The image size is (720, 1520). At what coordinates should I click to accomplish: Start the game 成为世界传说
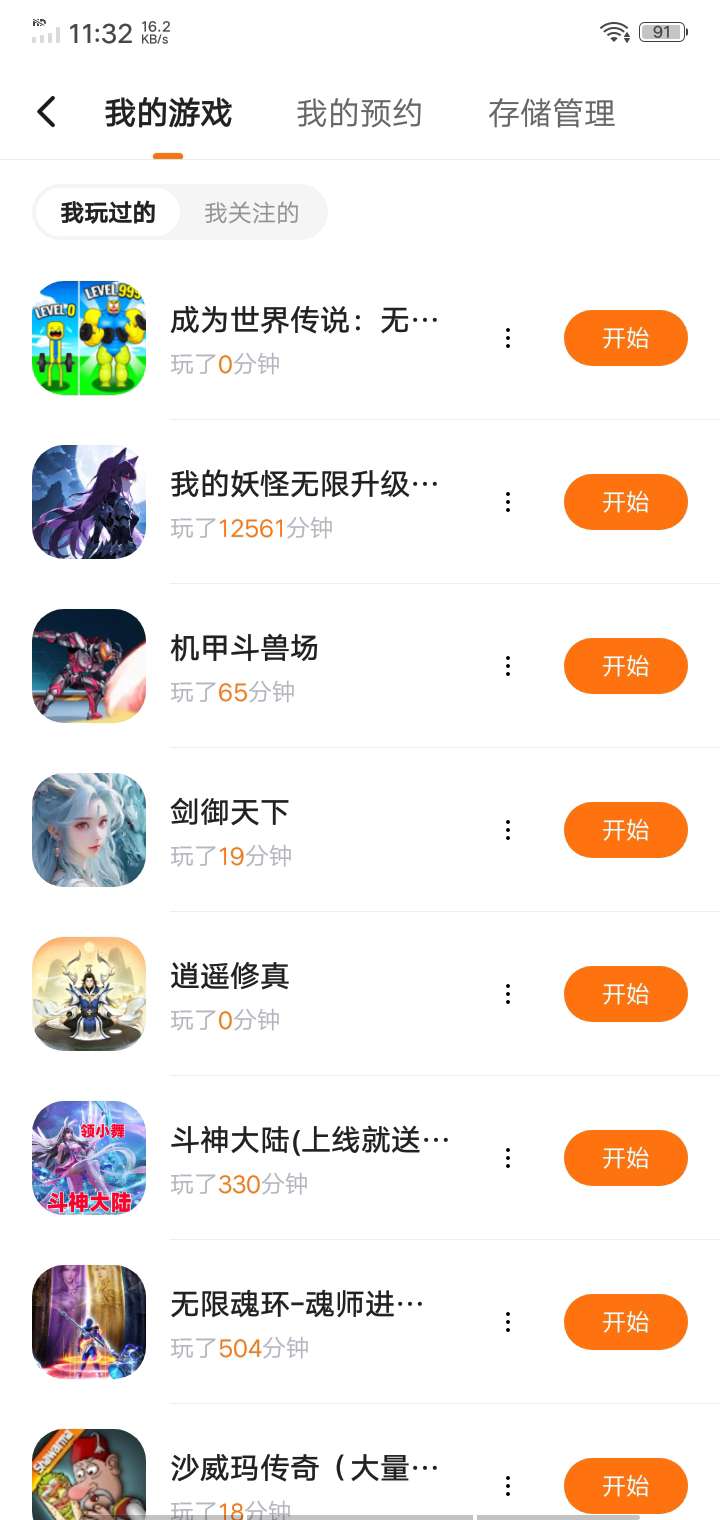click(x=625, y=338)
